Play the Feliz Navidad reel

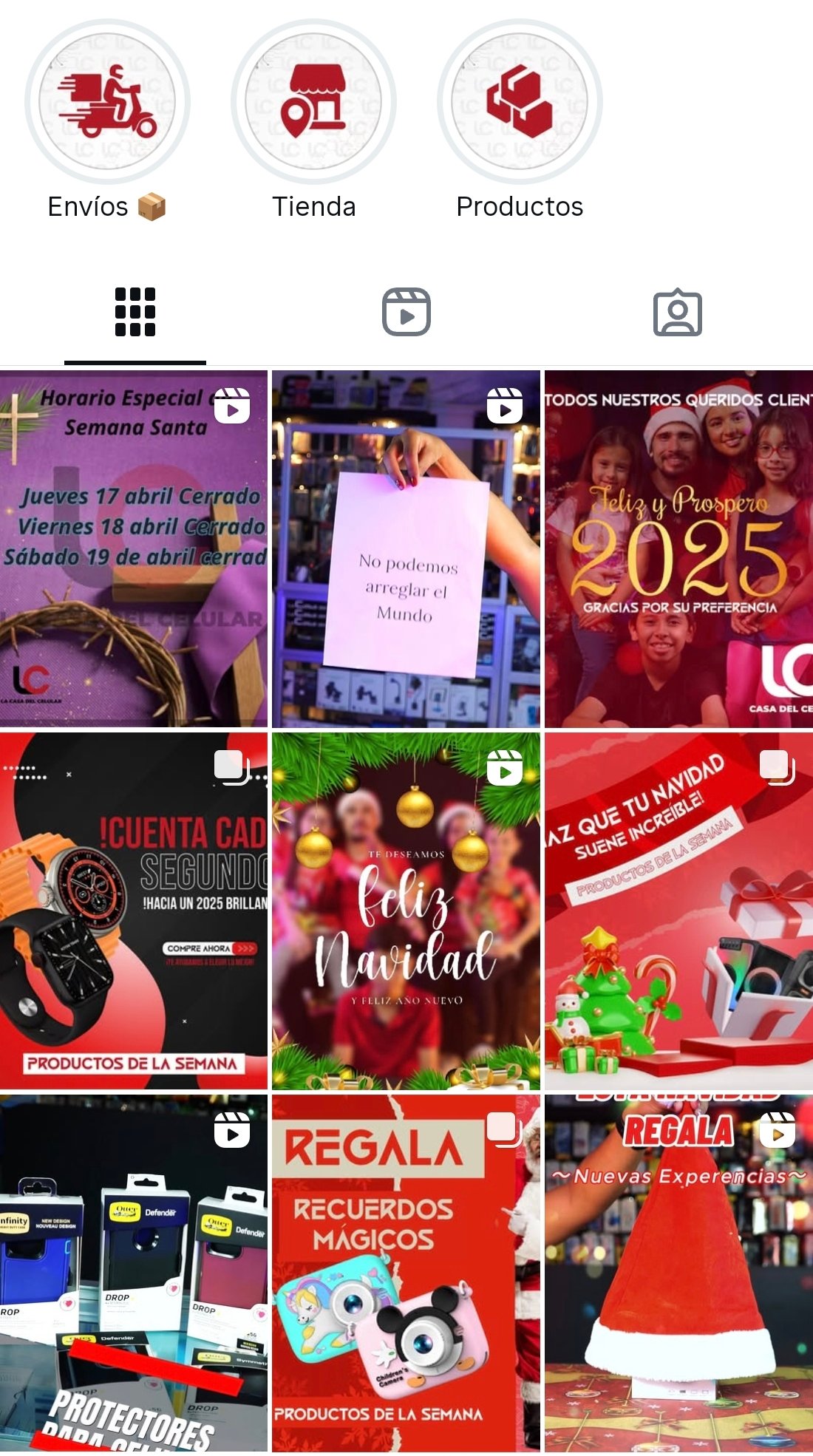(406, 911)
